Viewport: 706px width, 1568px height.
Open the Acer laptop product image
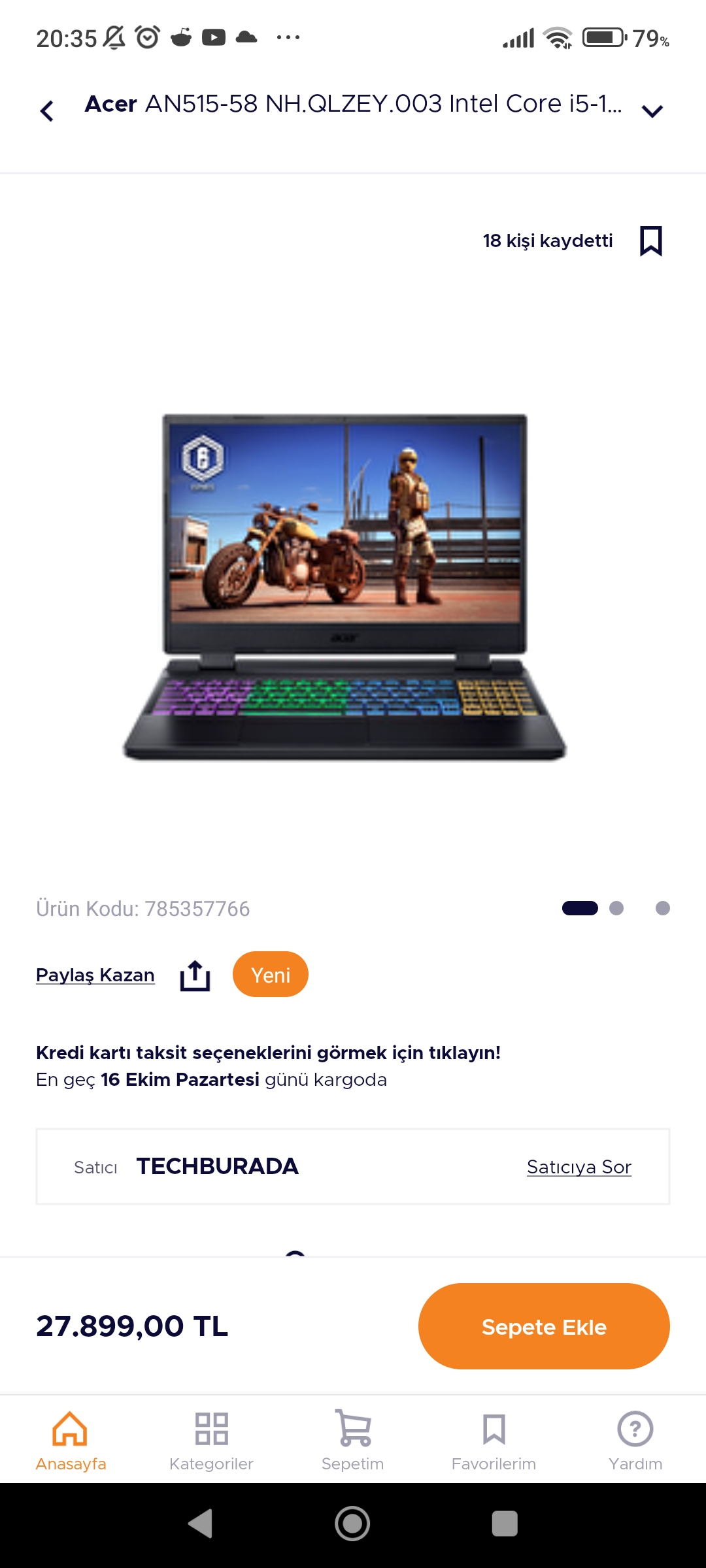point(345,587)
